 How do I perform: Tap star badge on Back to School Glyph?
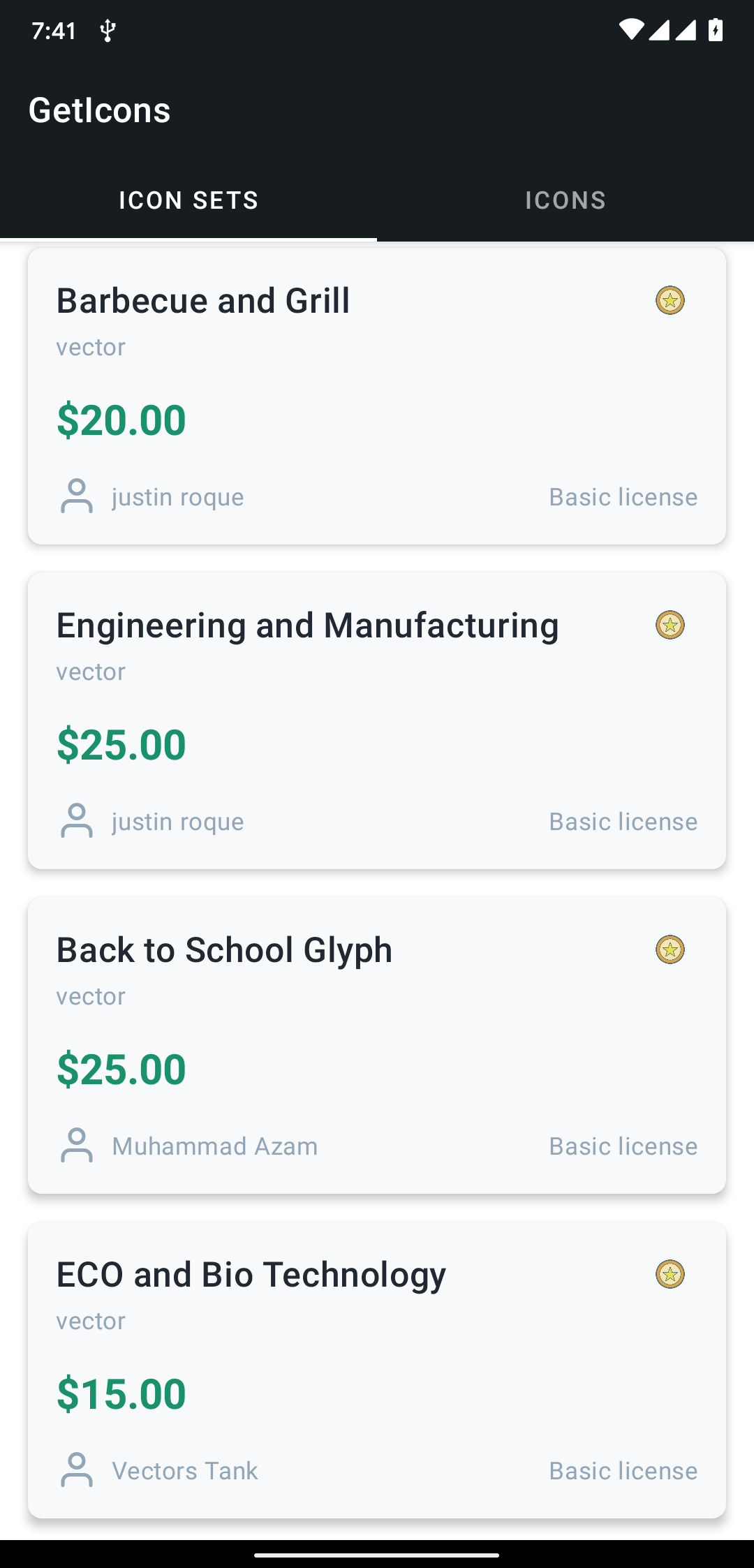point(670,949)
